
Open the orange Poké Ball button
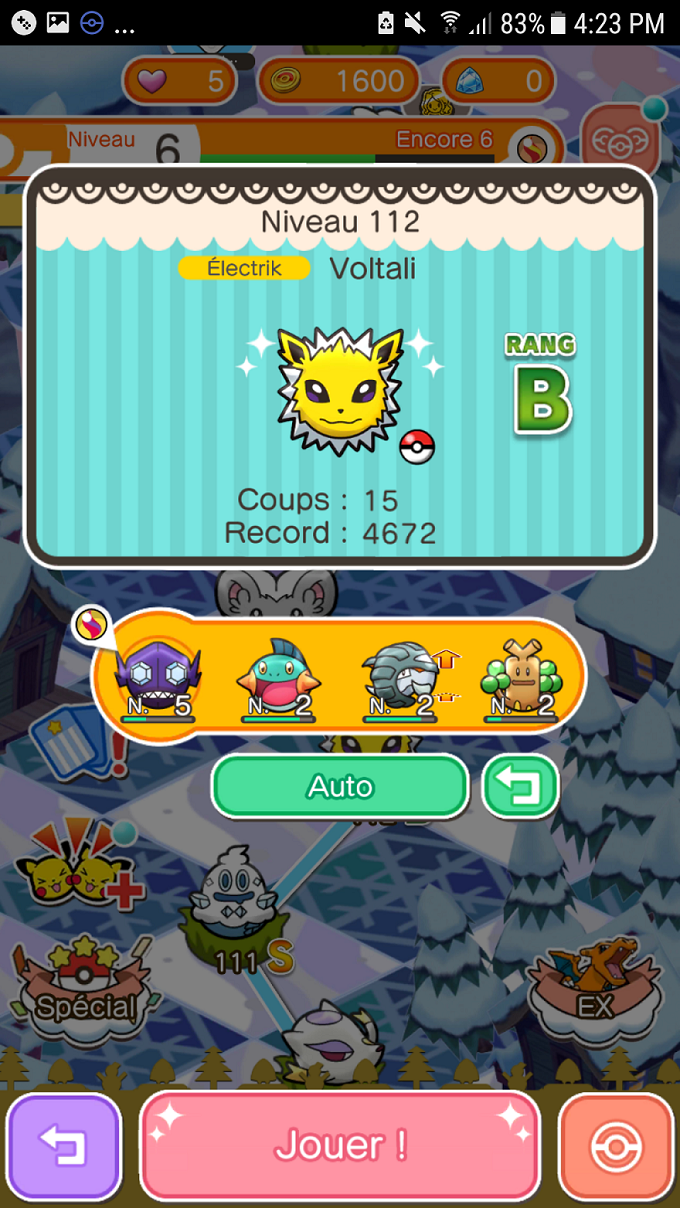click(x=616, y=1146)
